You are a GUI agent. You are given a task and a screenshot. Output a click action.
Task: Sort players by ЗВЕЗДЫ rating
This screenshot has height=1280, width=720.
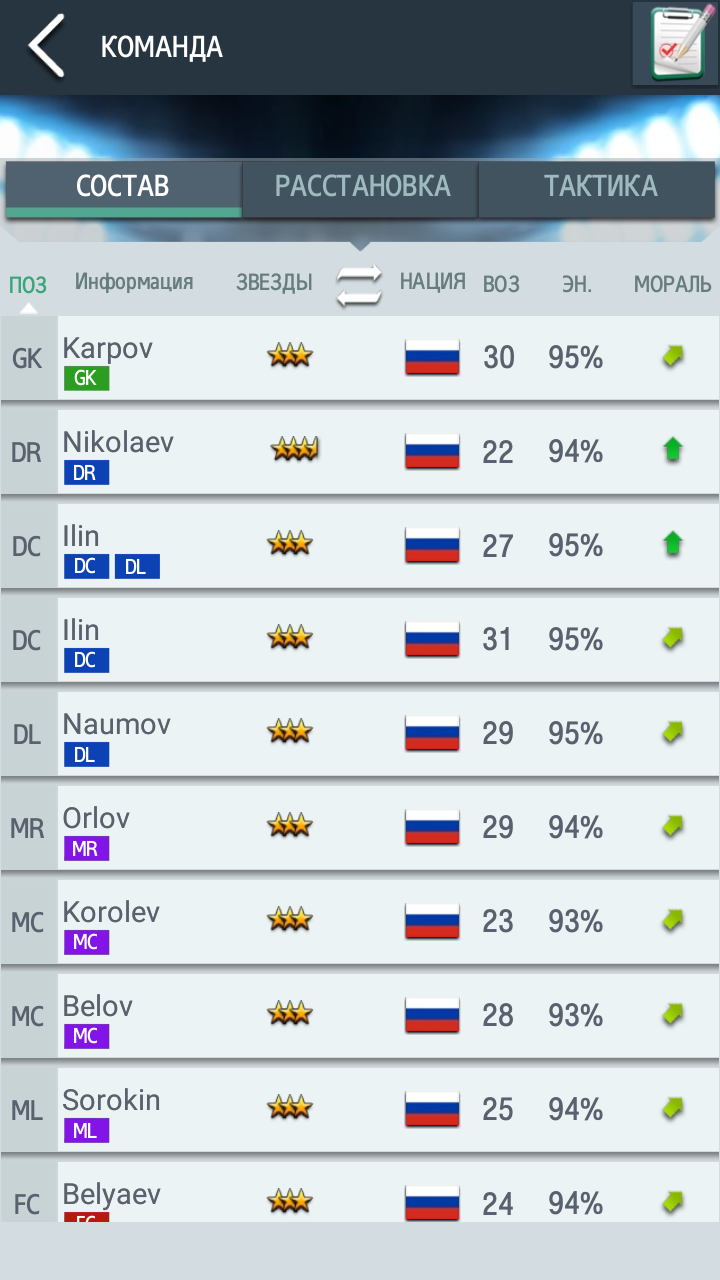tap(274, 283)
